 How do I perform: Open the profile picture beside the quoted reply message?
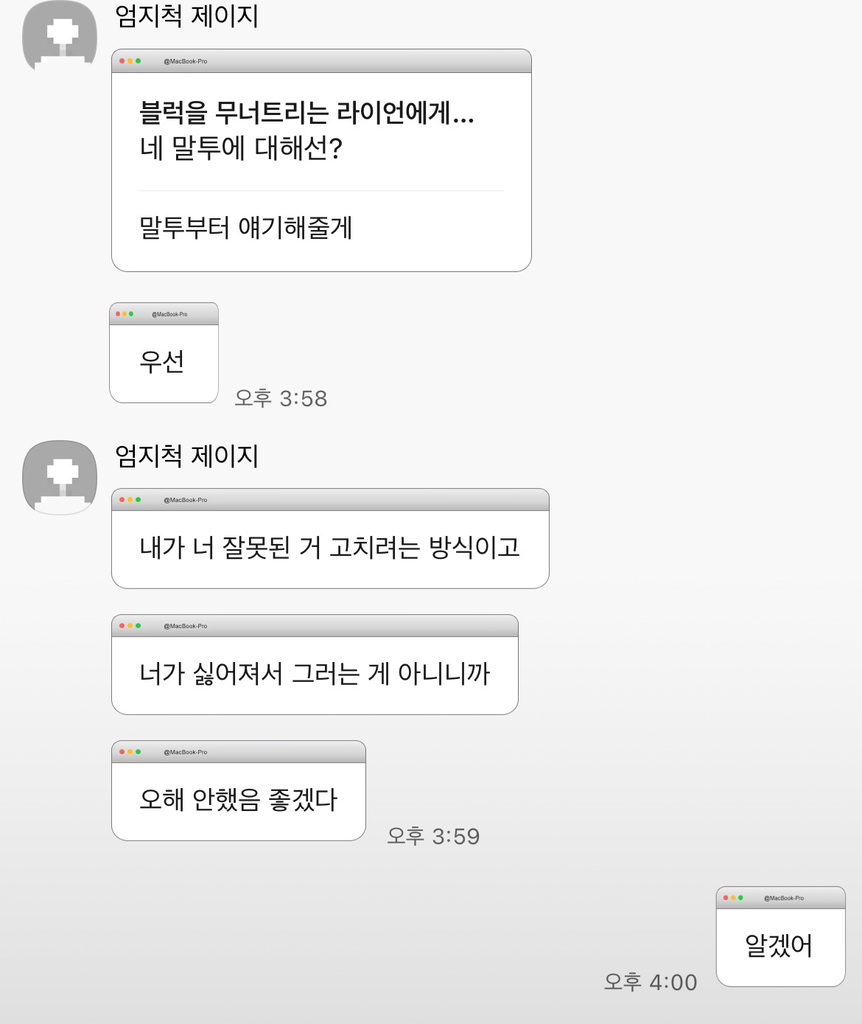click(59, 35)
